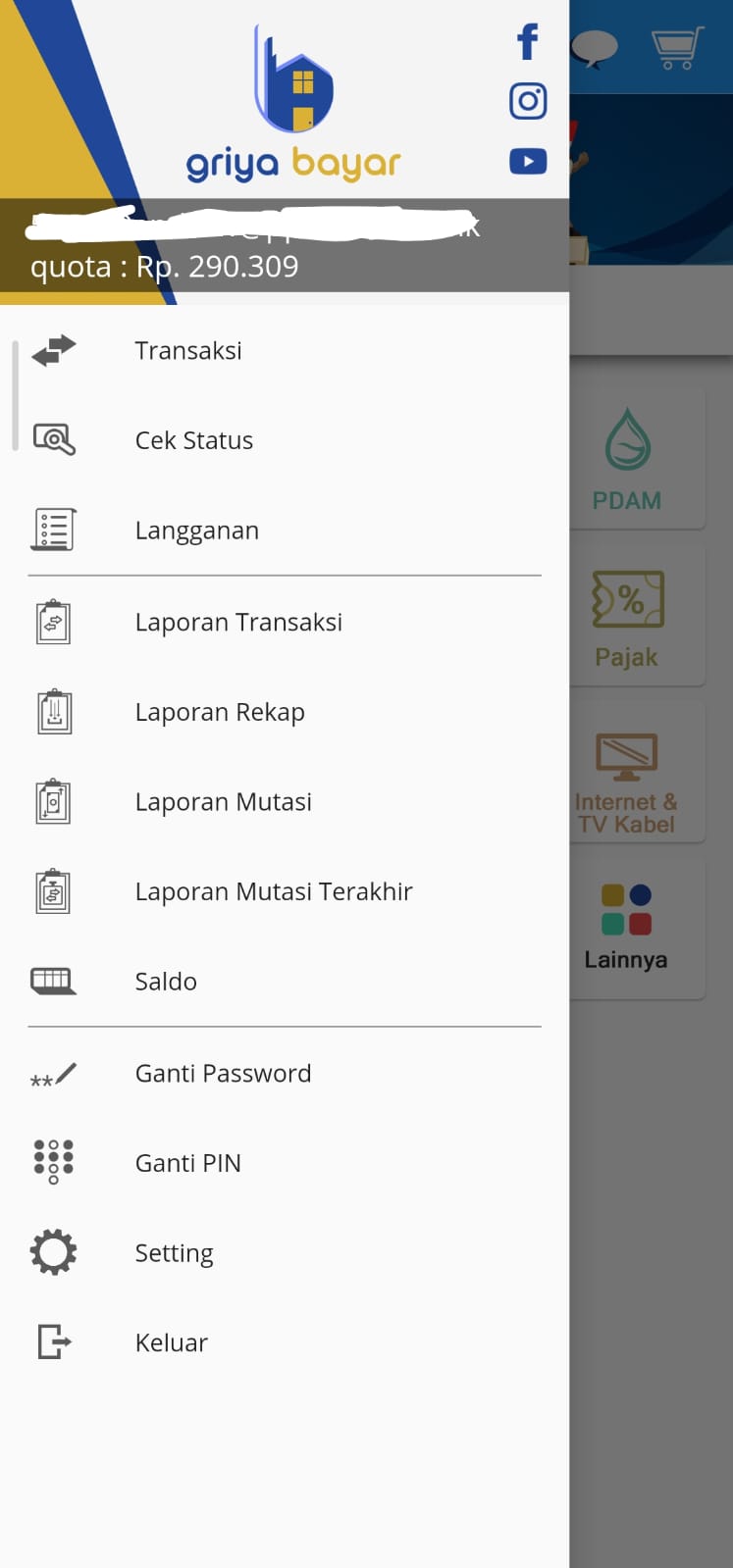Click the Transaksi arrows icon
The height and width of the screenshot is (1568, 733).
click(55, 350)
